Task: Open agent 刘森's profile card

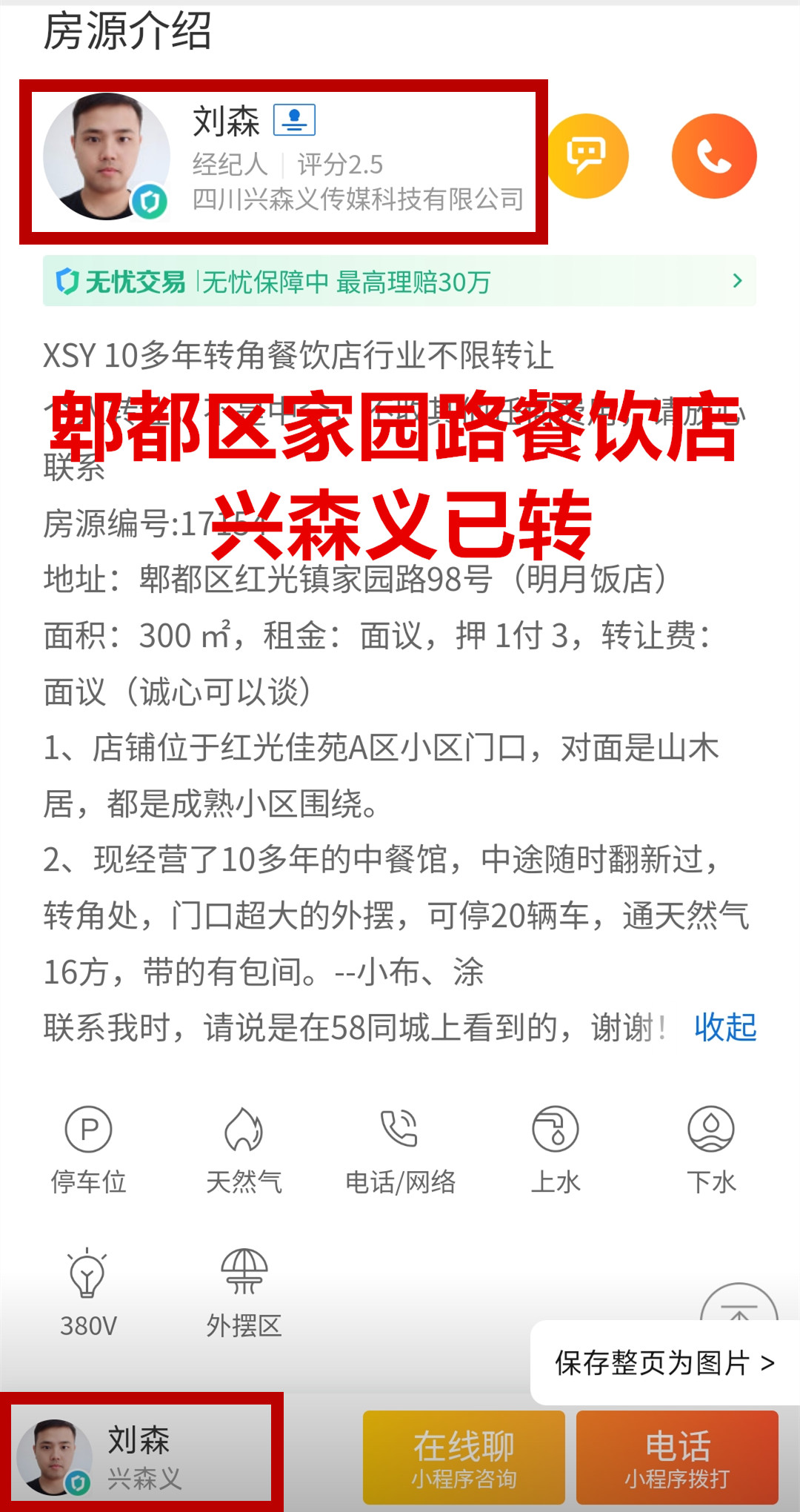Action: point(283,162)
